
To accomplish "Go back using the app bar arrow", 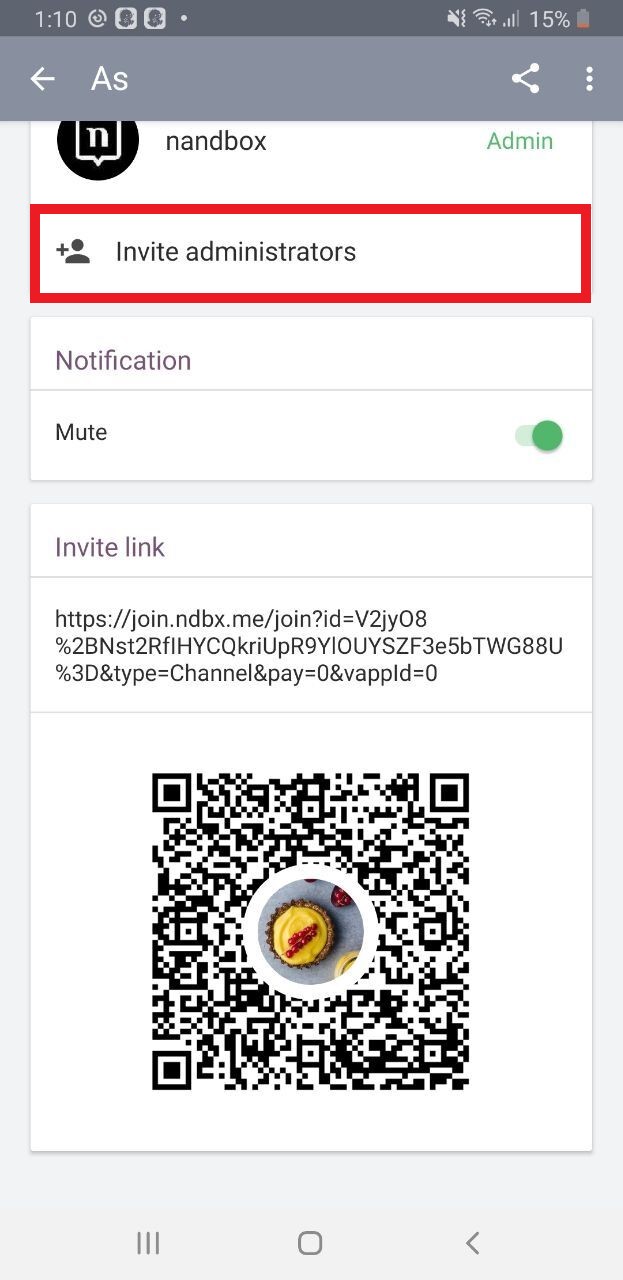I will tap(42, 79).
